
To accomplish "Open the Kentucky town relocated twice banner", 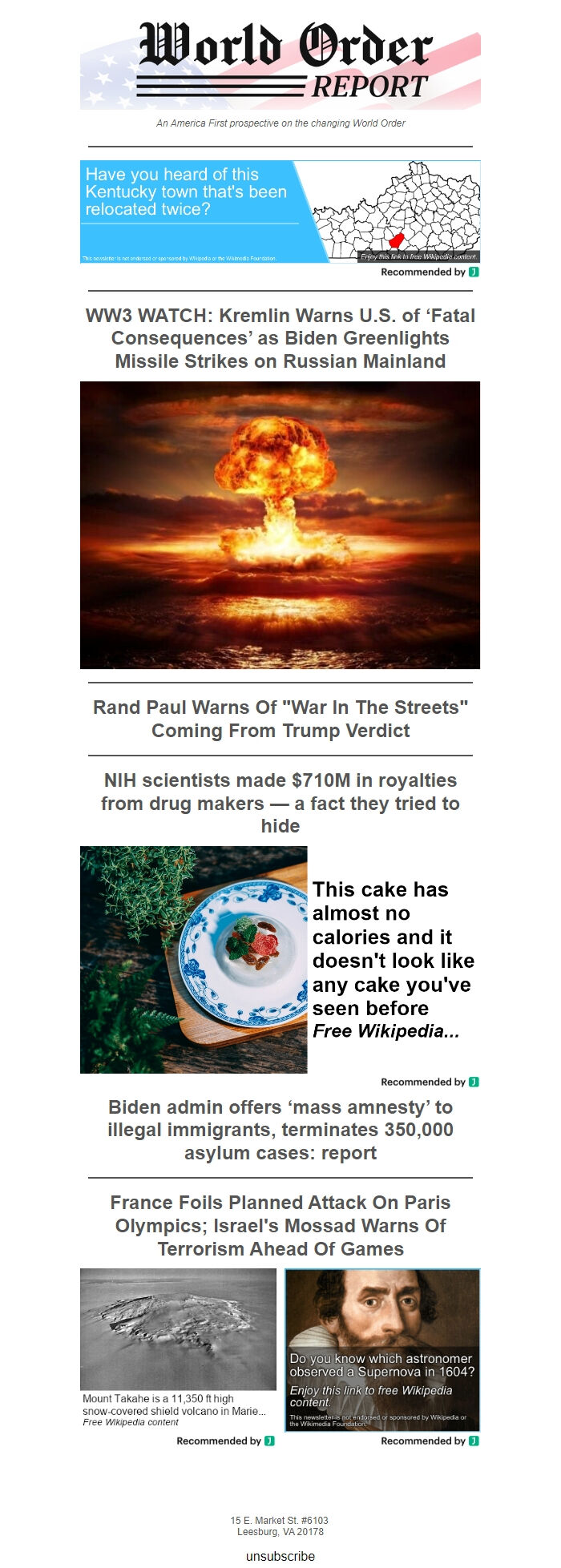I will (x=280, y=212).
